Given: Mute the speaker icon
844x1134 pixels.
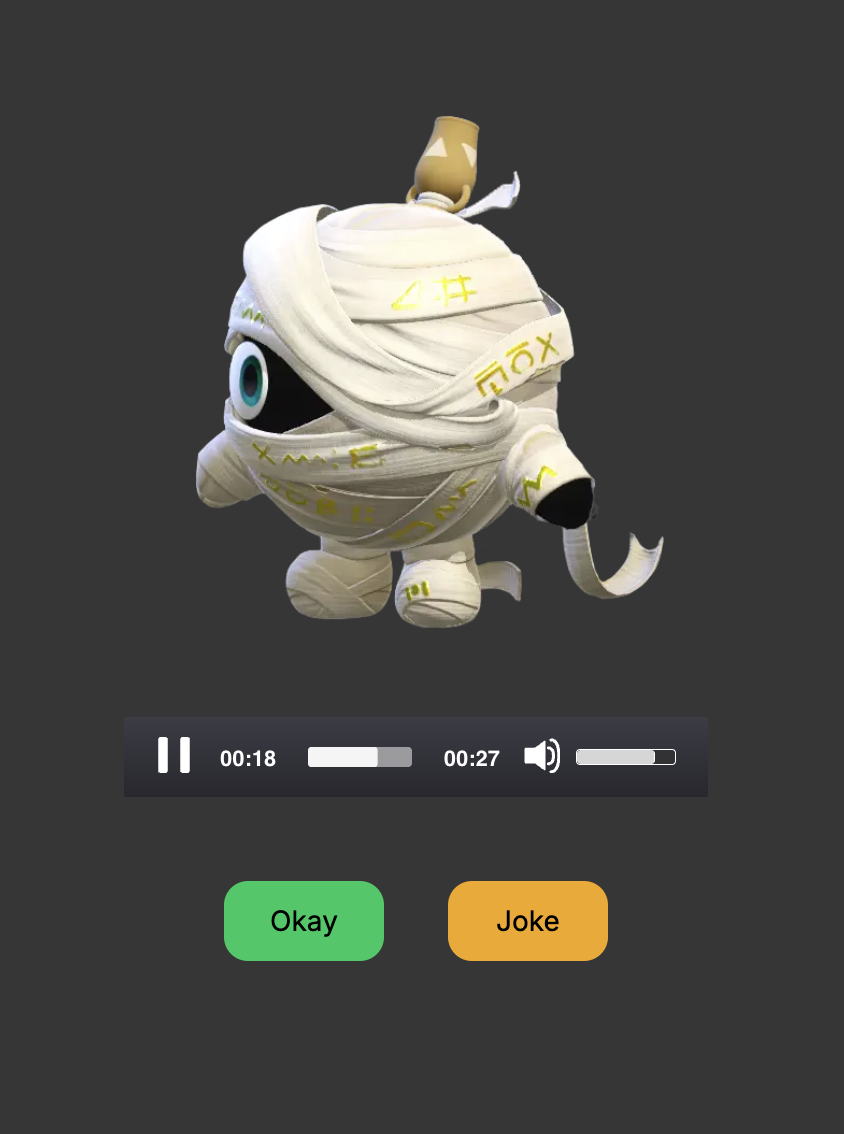Looking at the screenshot, I should click(x=541, y=756).
